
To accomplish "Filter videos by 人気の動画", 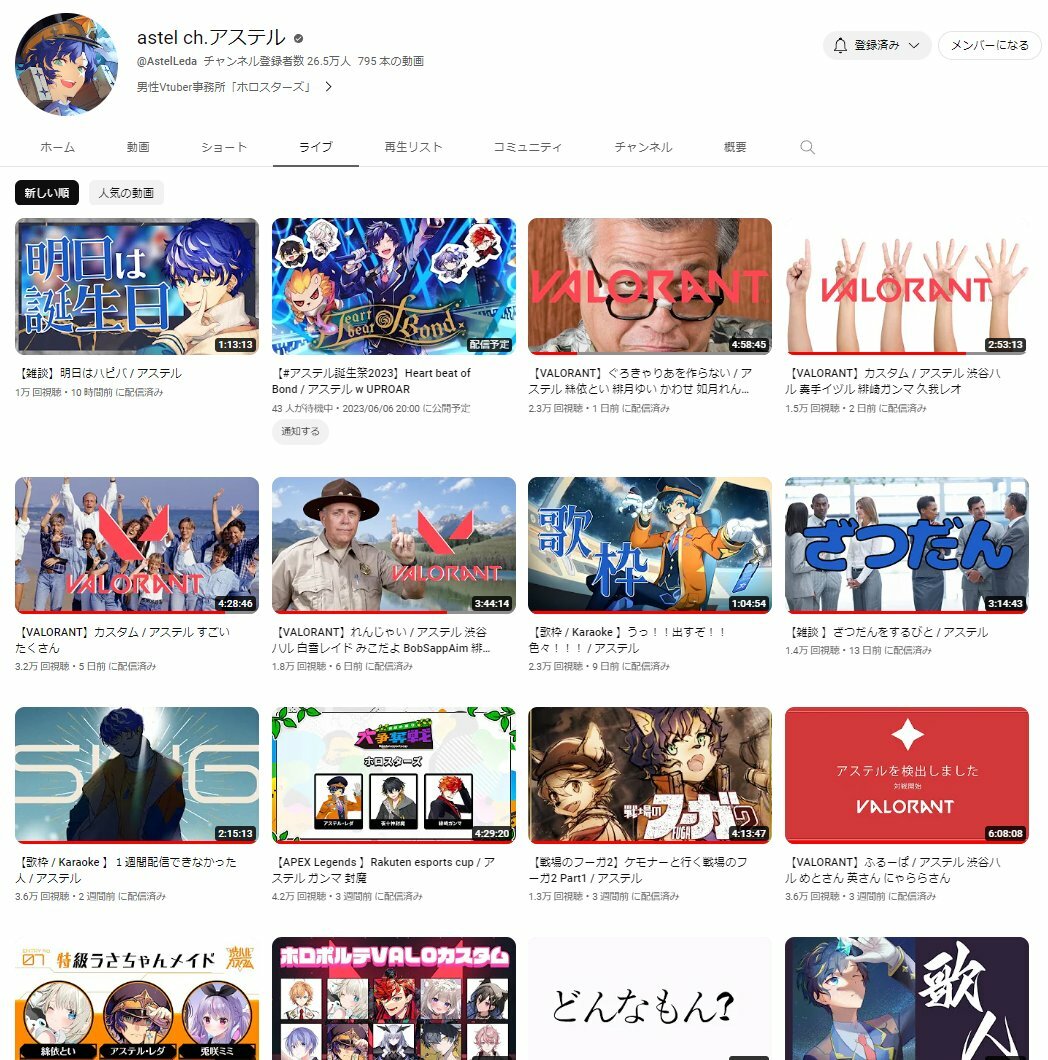I will tap(126, 193).
